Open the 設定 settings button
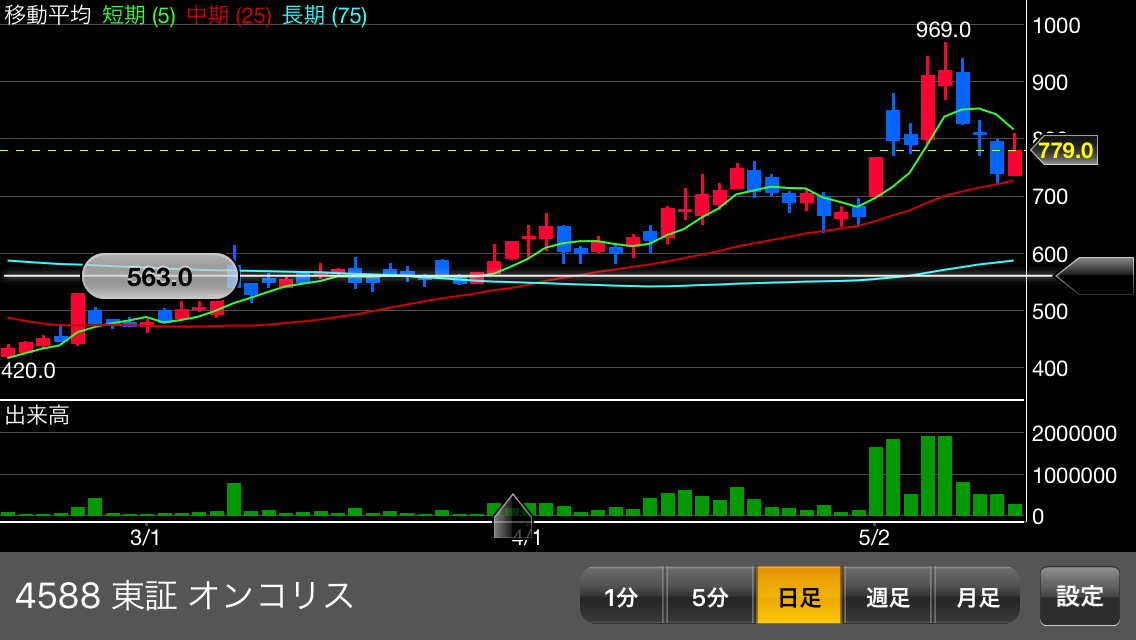The image size is (1136, 640). [1080, 597]
